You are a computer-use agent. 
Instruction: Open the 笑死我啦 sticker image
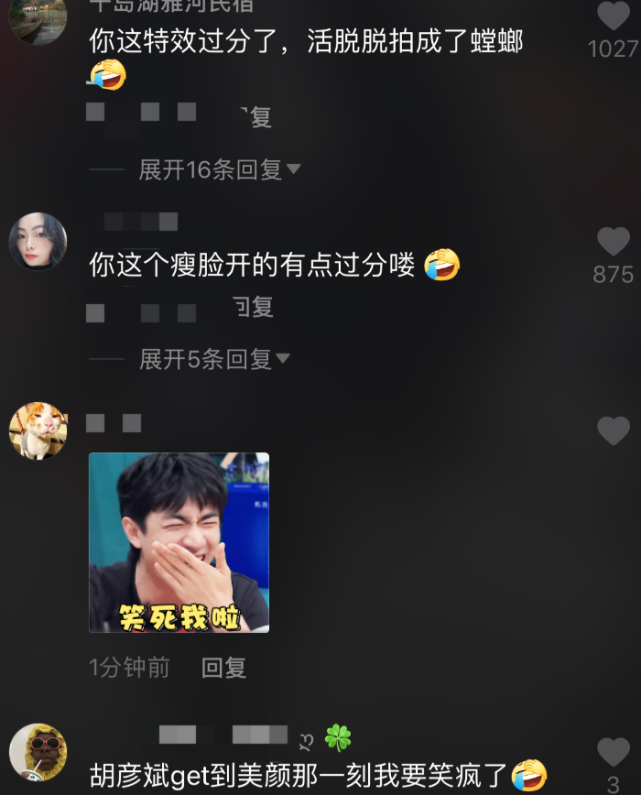(x=179, y=542)
